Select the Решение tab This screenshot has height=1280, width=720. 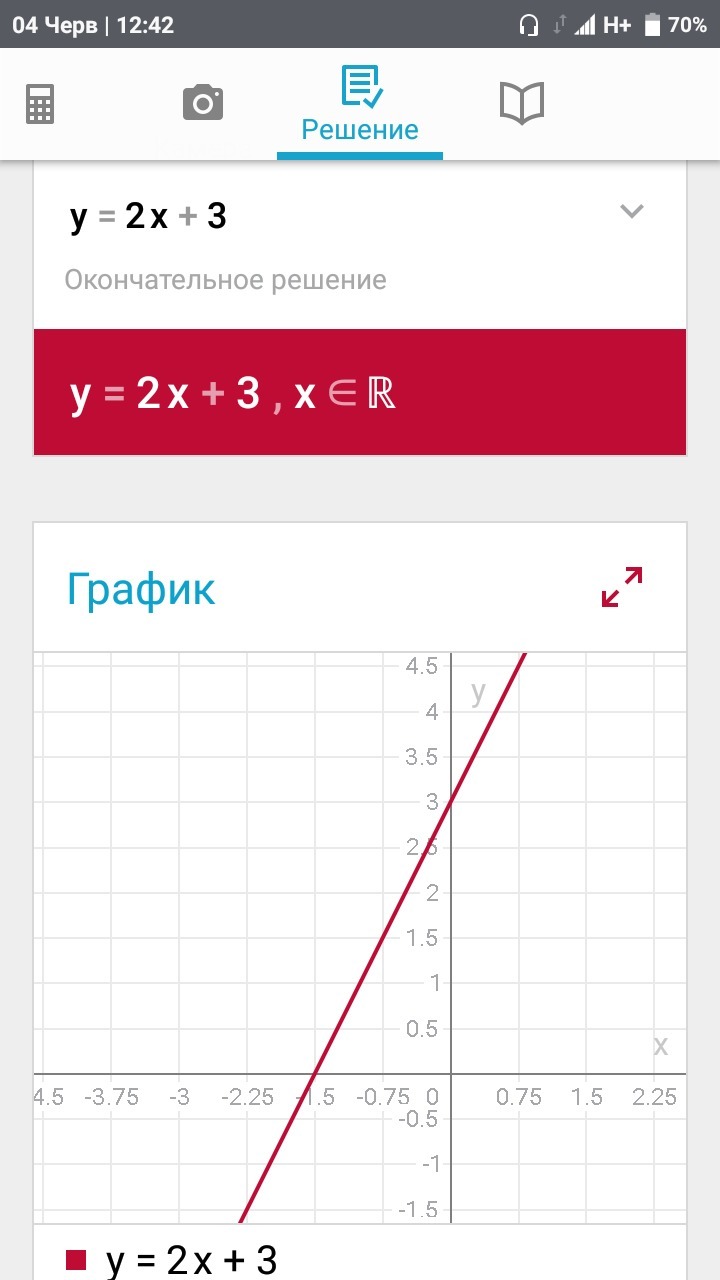coord(360,104)
